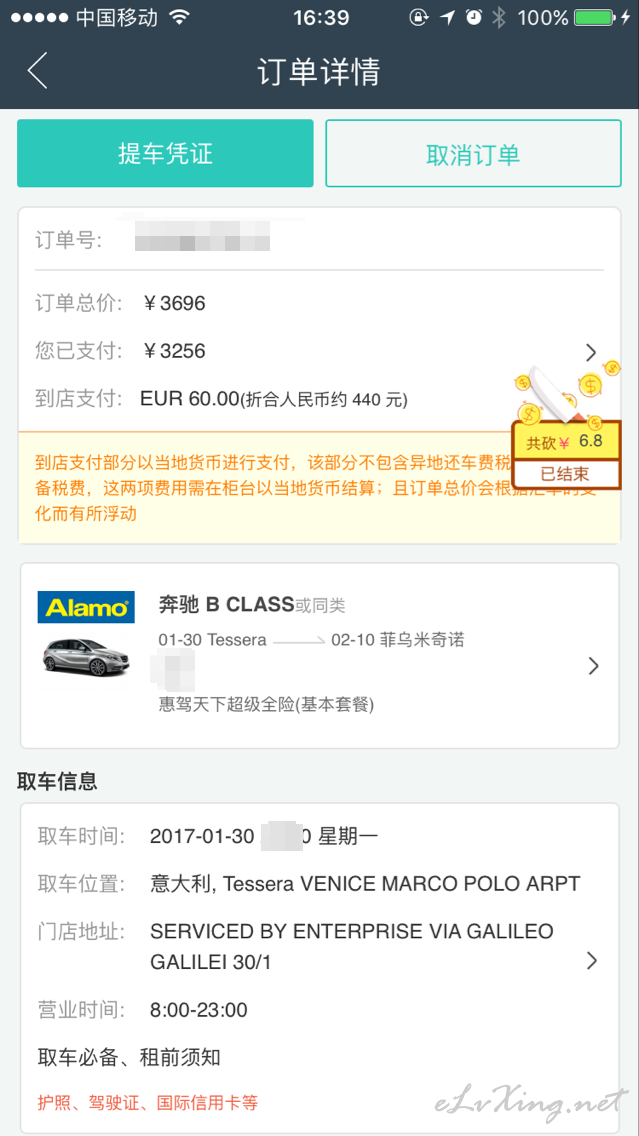Viewport: 639px width, 1136px height.
Task: Open the 共砍 ¥6.8 bargain badge
Action: click(x=566, y=451)
